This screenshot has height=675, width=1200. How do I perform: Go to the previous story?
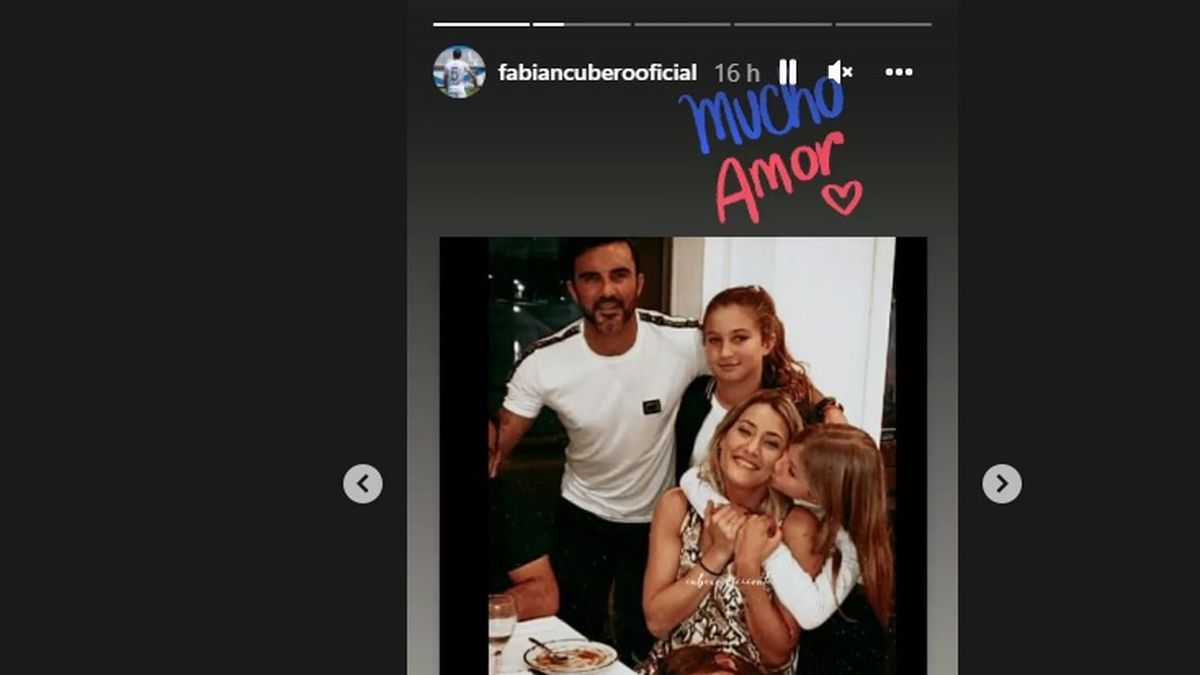click(363, 484)
